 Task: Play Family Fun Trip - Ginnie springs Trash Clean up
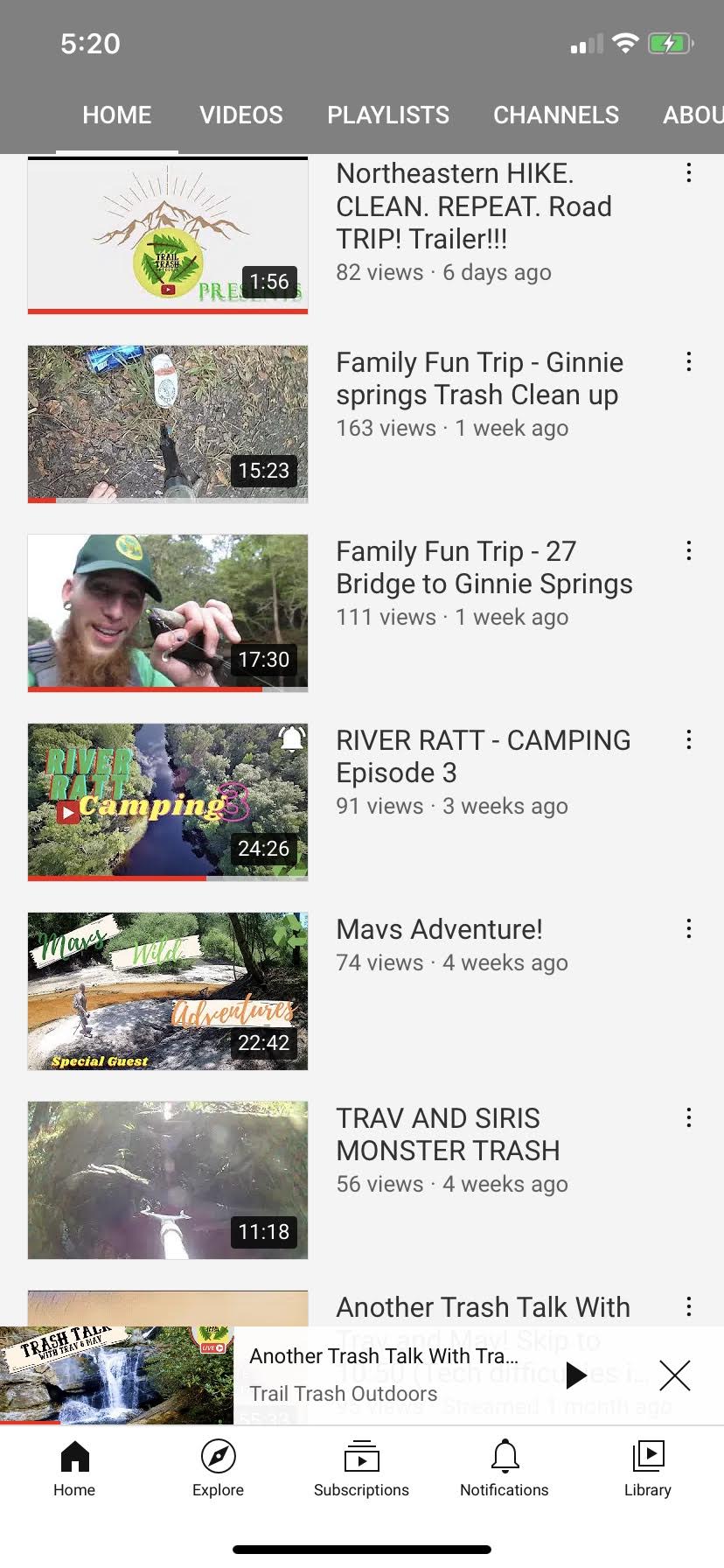pos(168,423)
